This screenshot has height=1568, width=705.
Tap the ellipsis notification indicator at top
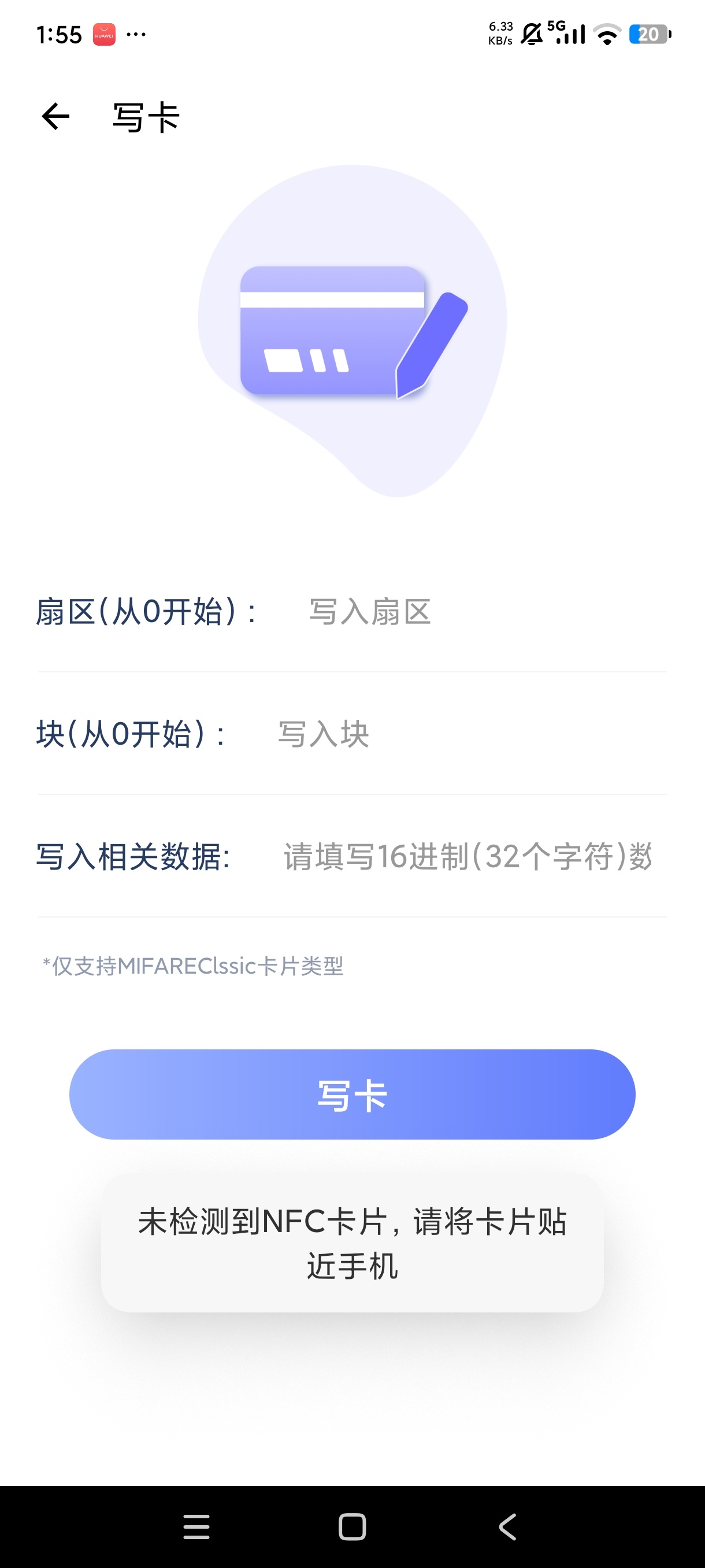(x=136, y=35)
